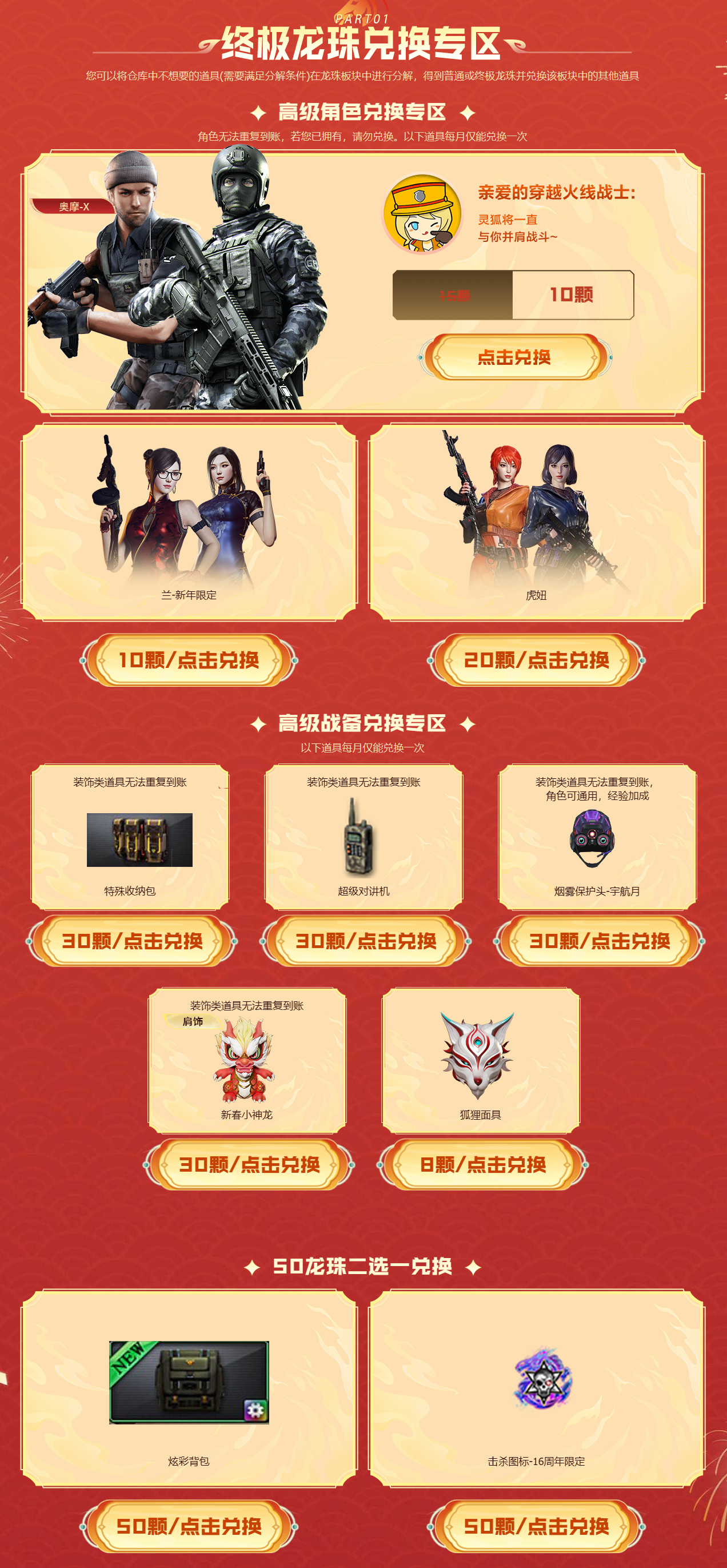Redeem 击杀图标-16周年限定 for 50颗
Viewport: 727px width, 1568px height.
click(536, 1526)
